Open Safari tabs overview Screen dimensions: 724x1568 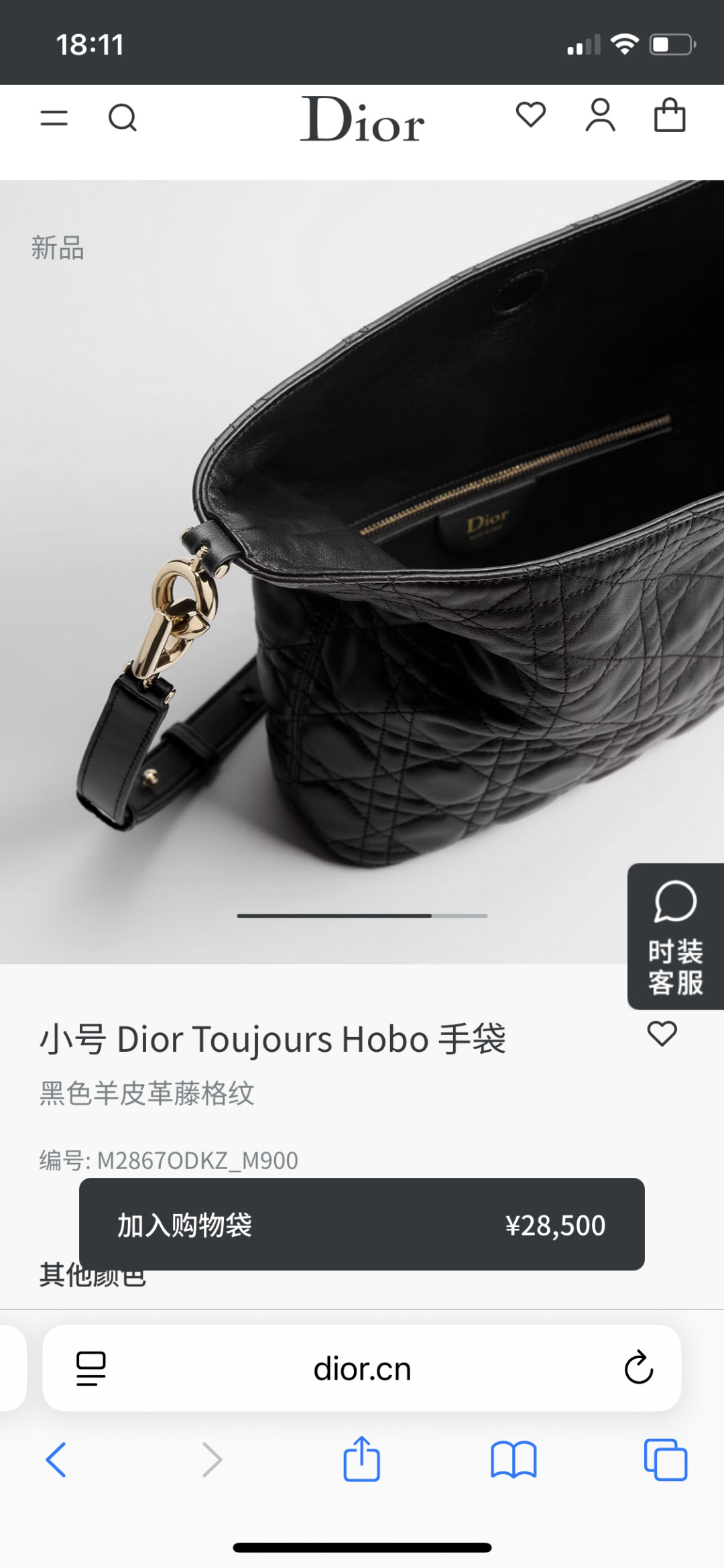click(x=666, y=1459)
